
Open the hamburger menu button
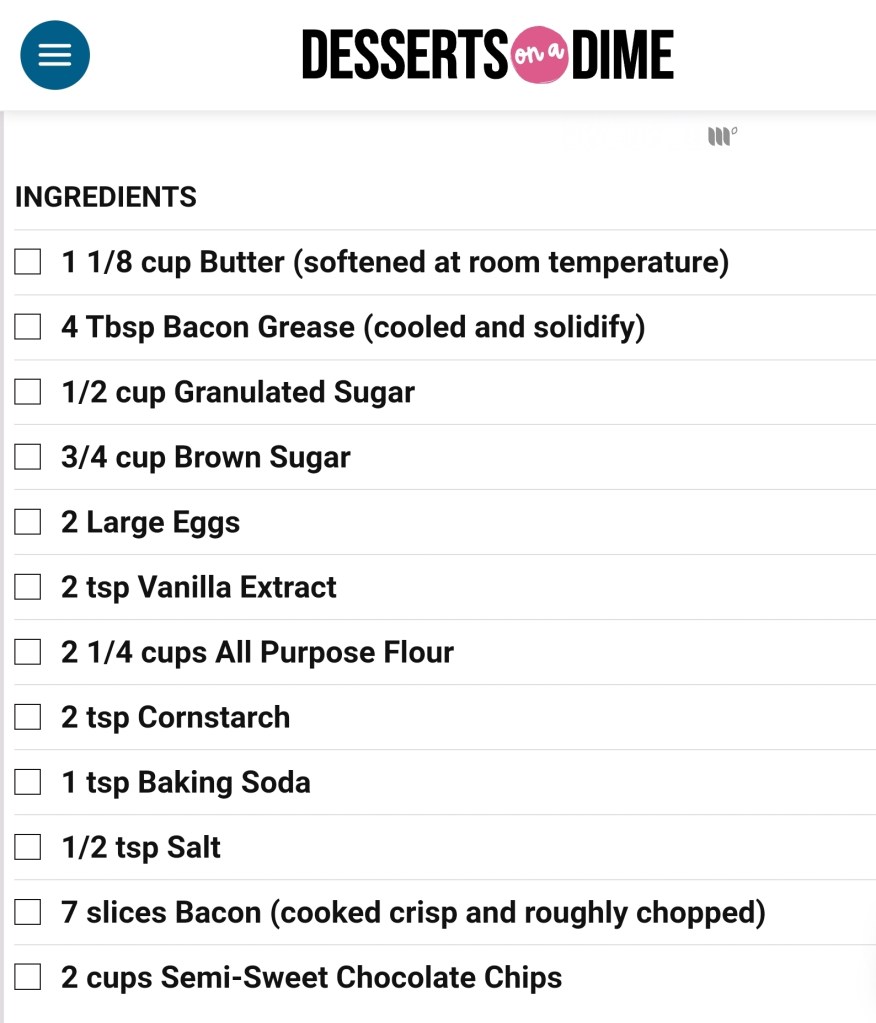55,55
